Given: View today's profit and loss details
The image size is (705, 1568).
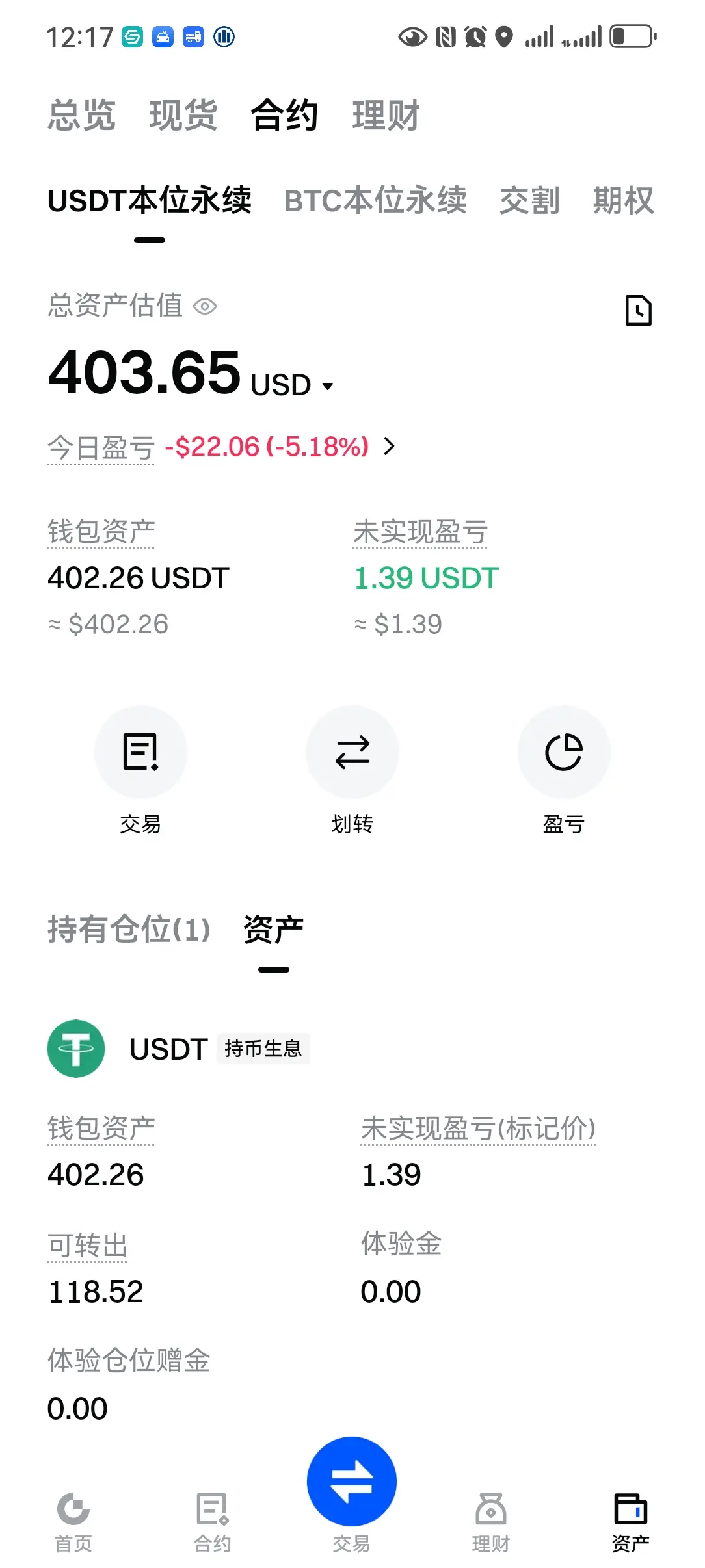Looking at the screenshot, I should click(x=389, y=447).
